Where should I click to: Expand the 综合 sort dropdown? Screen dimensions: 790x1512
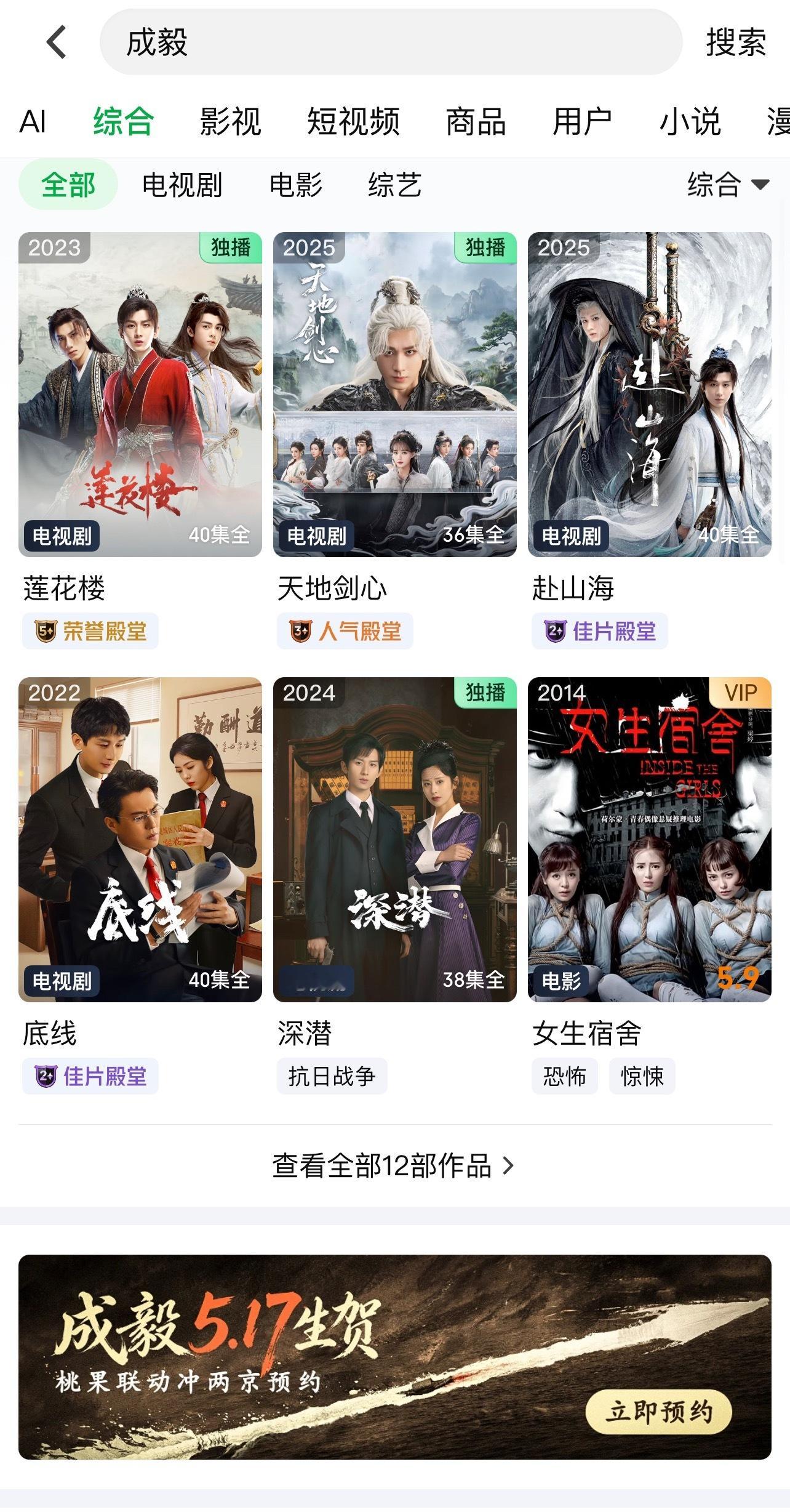(728, 184)
